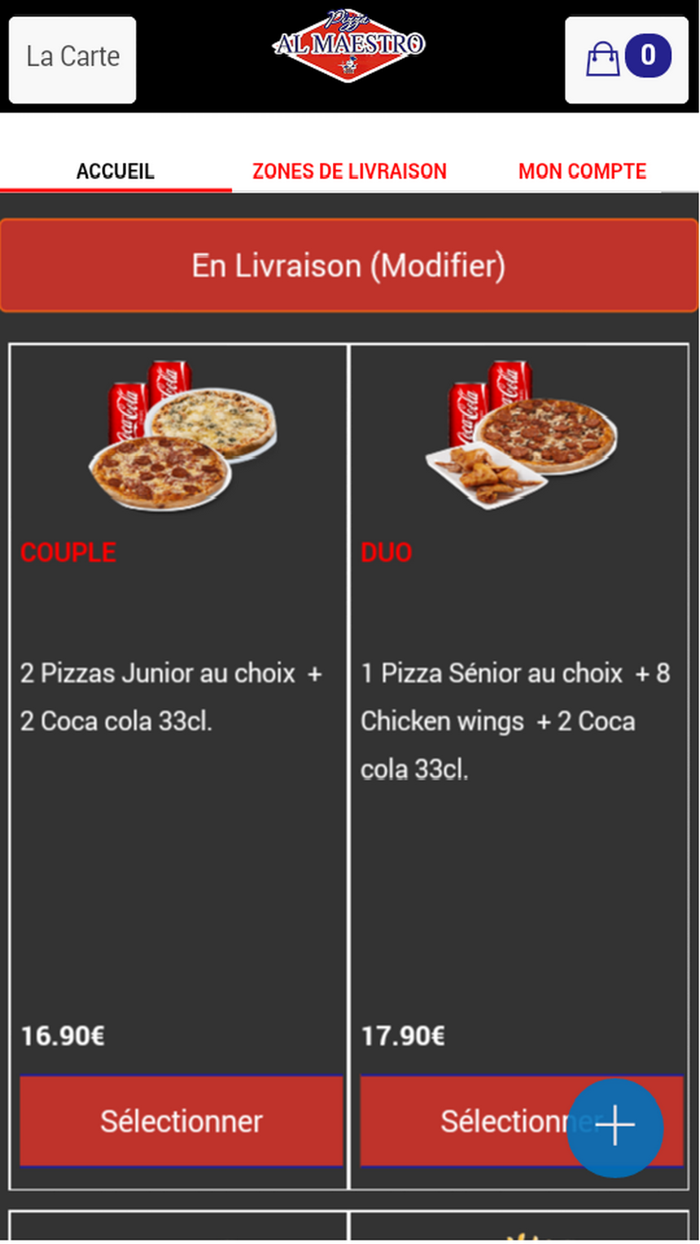Image resolution: width=700 pixels, height=1244 pixels.
Task: Open the Mon compte tab
Action: coord(582,171)
